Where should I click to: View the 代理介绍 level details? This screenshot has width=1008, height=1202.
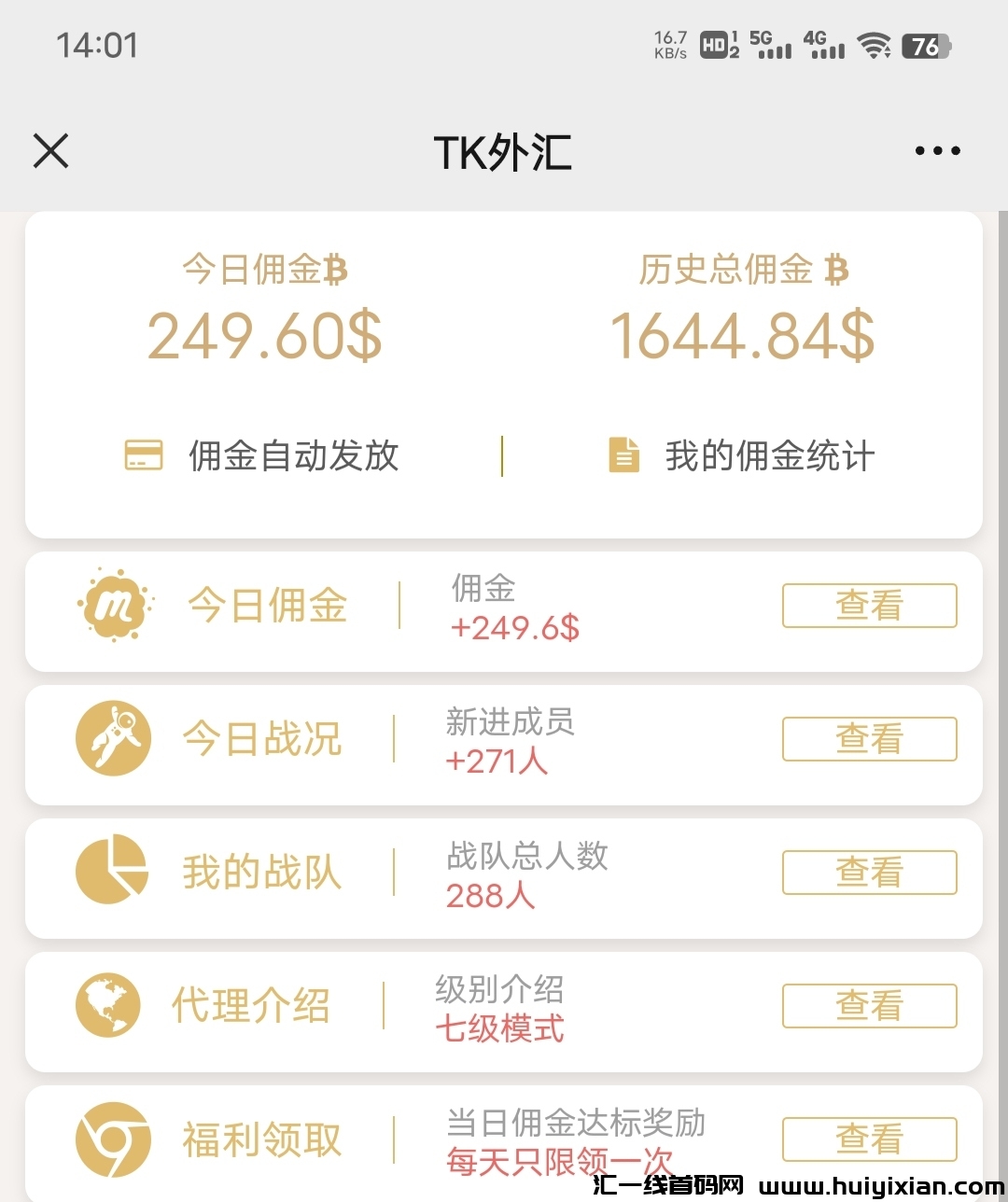(x=869, y=1006)
